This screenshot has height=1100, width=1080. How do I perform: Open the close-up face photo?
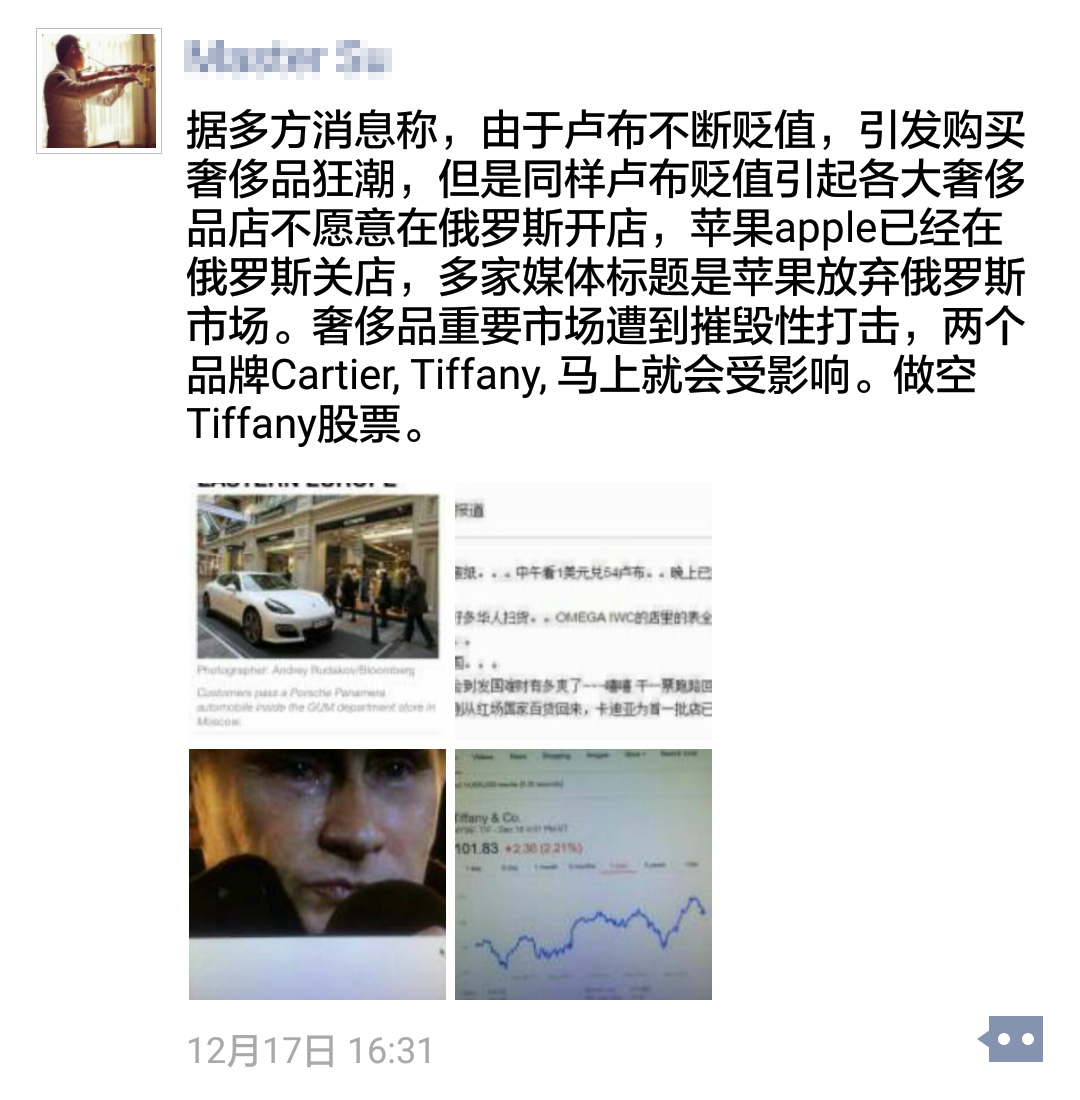point(317,873)
